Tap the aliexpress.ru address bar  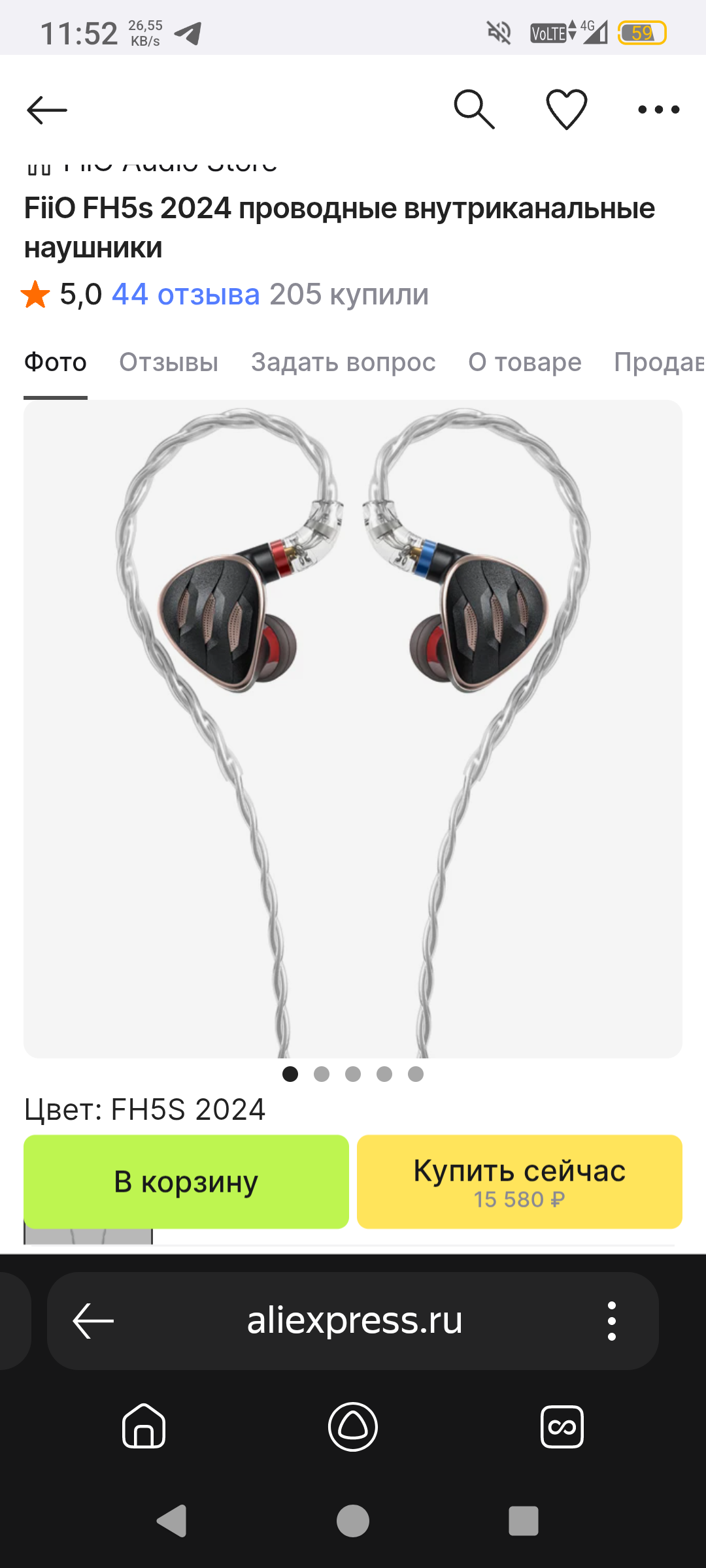[x=354, y=1321]
